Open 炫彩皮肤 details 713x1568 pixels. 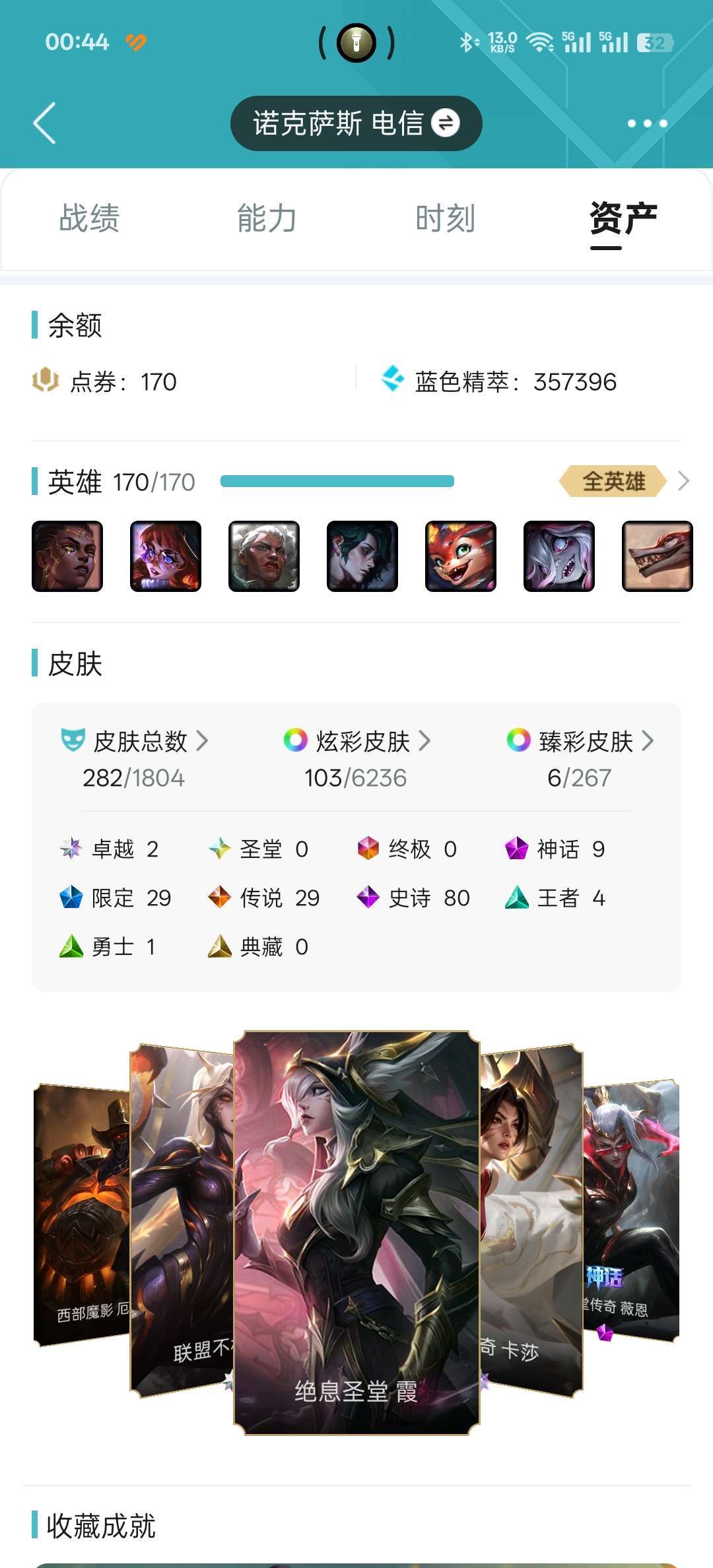[356, 741]
